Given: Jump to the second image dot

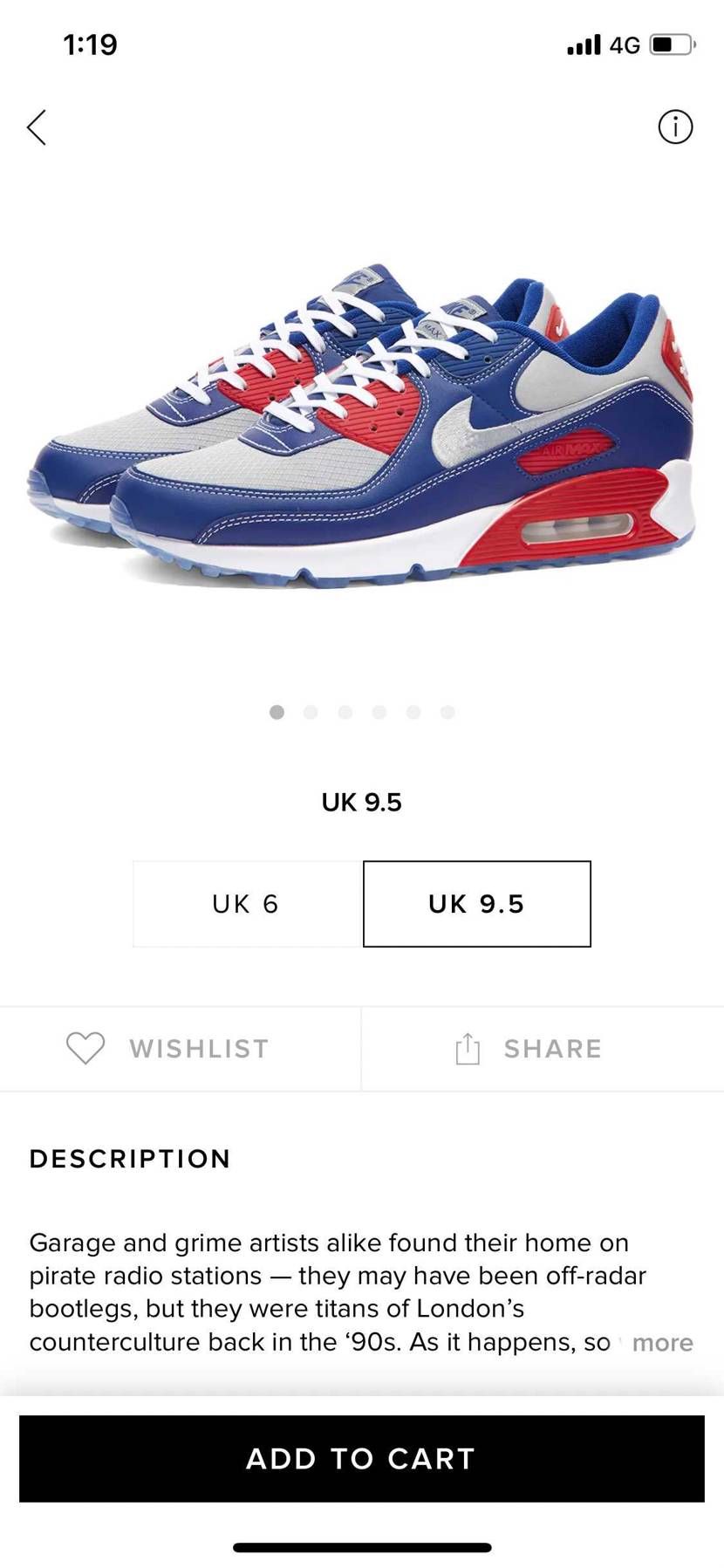Looking at the screenshot, I should point(311,712).
